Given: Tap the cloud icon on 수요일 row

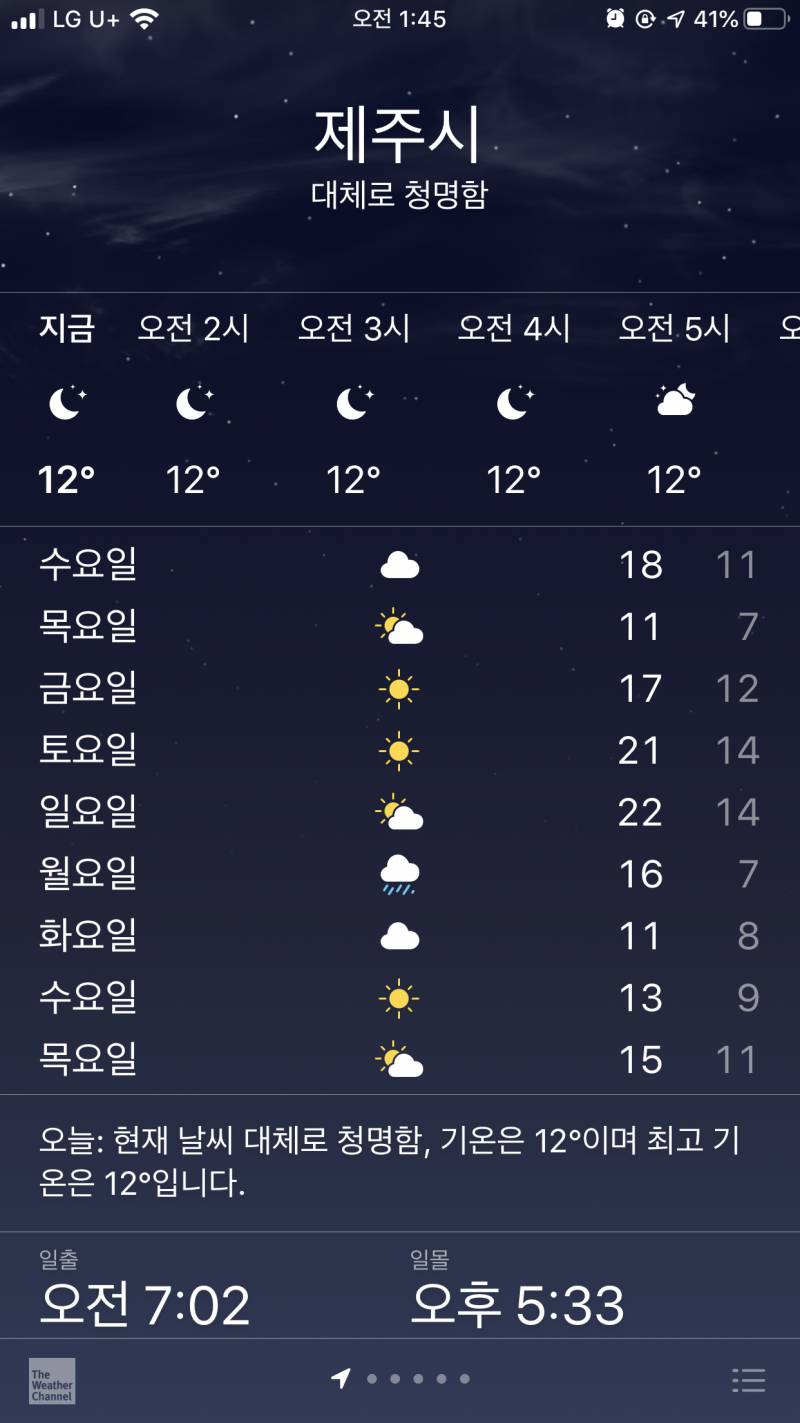Looking at the screenshot, I should (400, 564).
